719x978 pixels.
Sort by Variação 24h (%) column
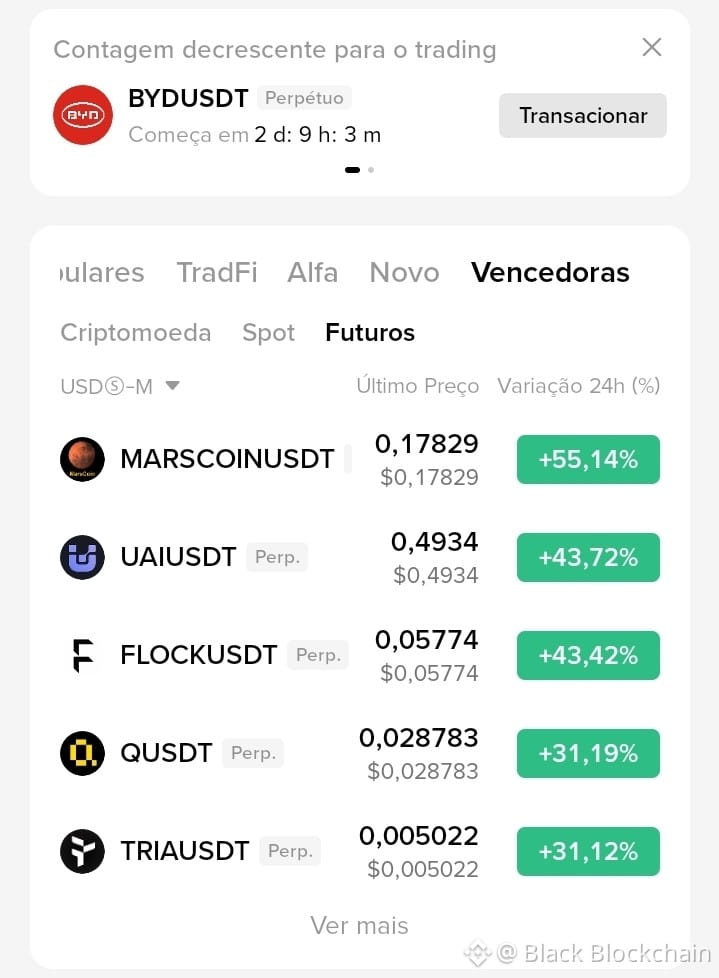click(x=578, y=386)
